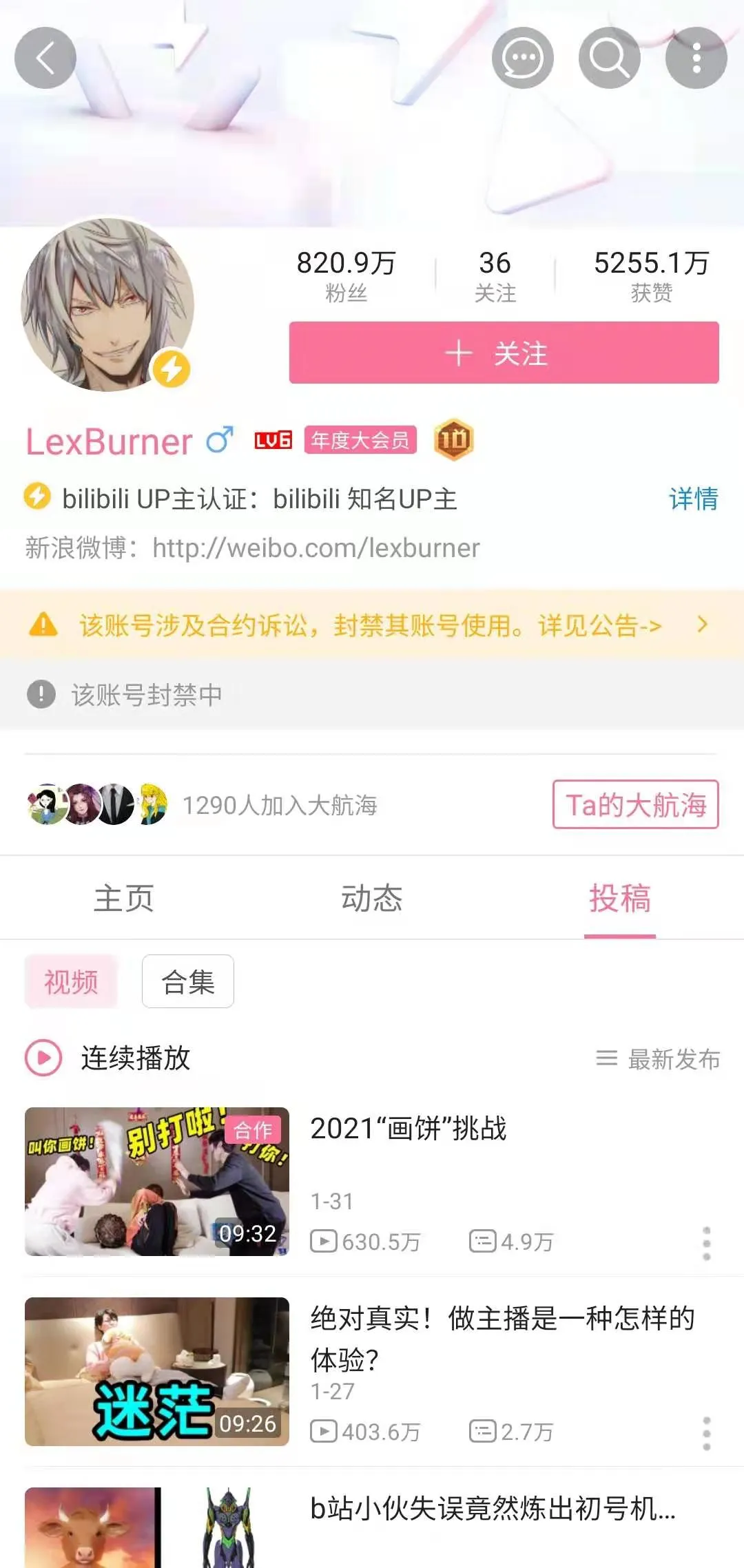This screenshot has width=744, height=1568.
Task: Change sort order via 最新发布
Action: tap(659, 1058)
